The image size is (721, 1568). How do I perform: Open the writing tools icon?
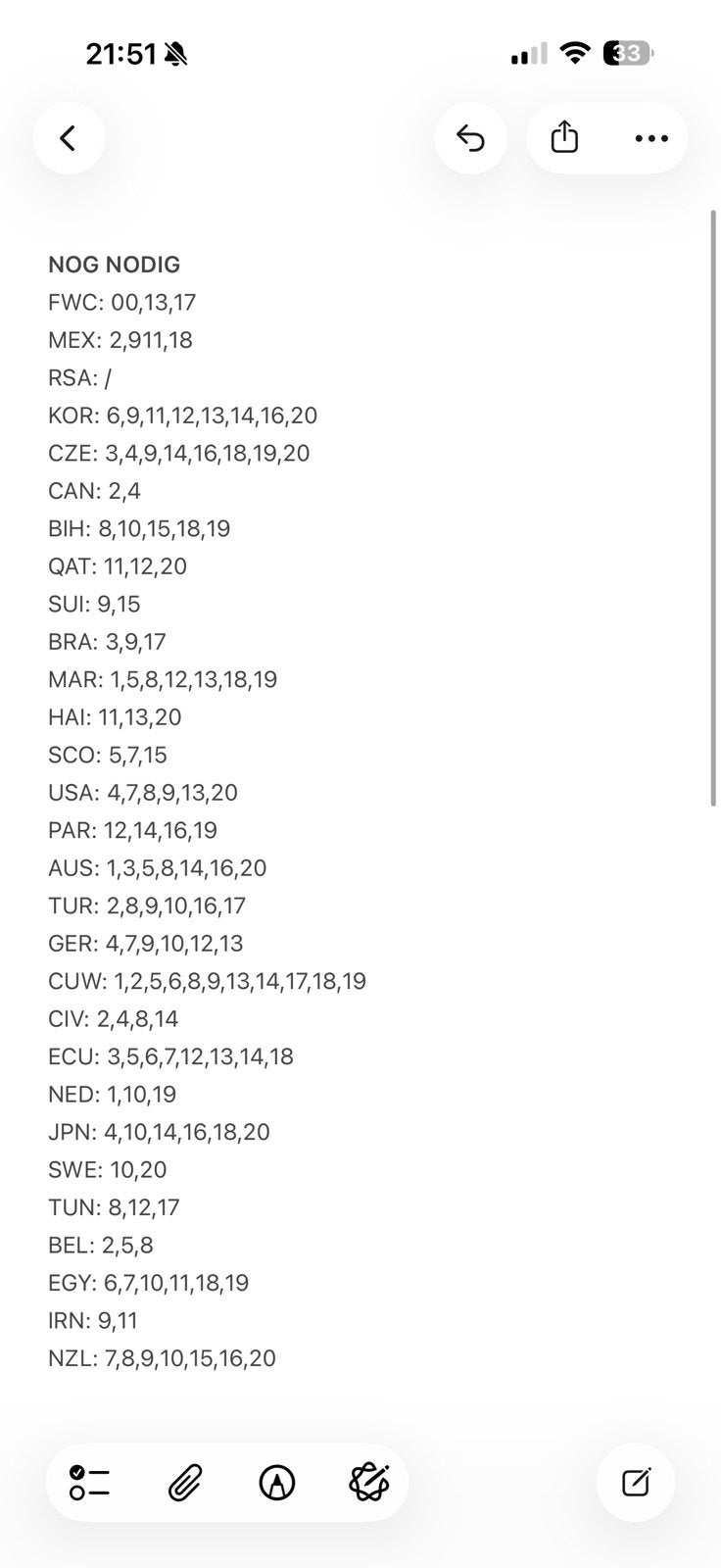(x=369, y=1483)
